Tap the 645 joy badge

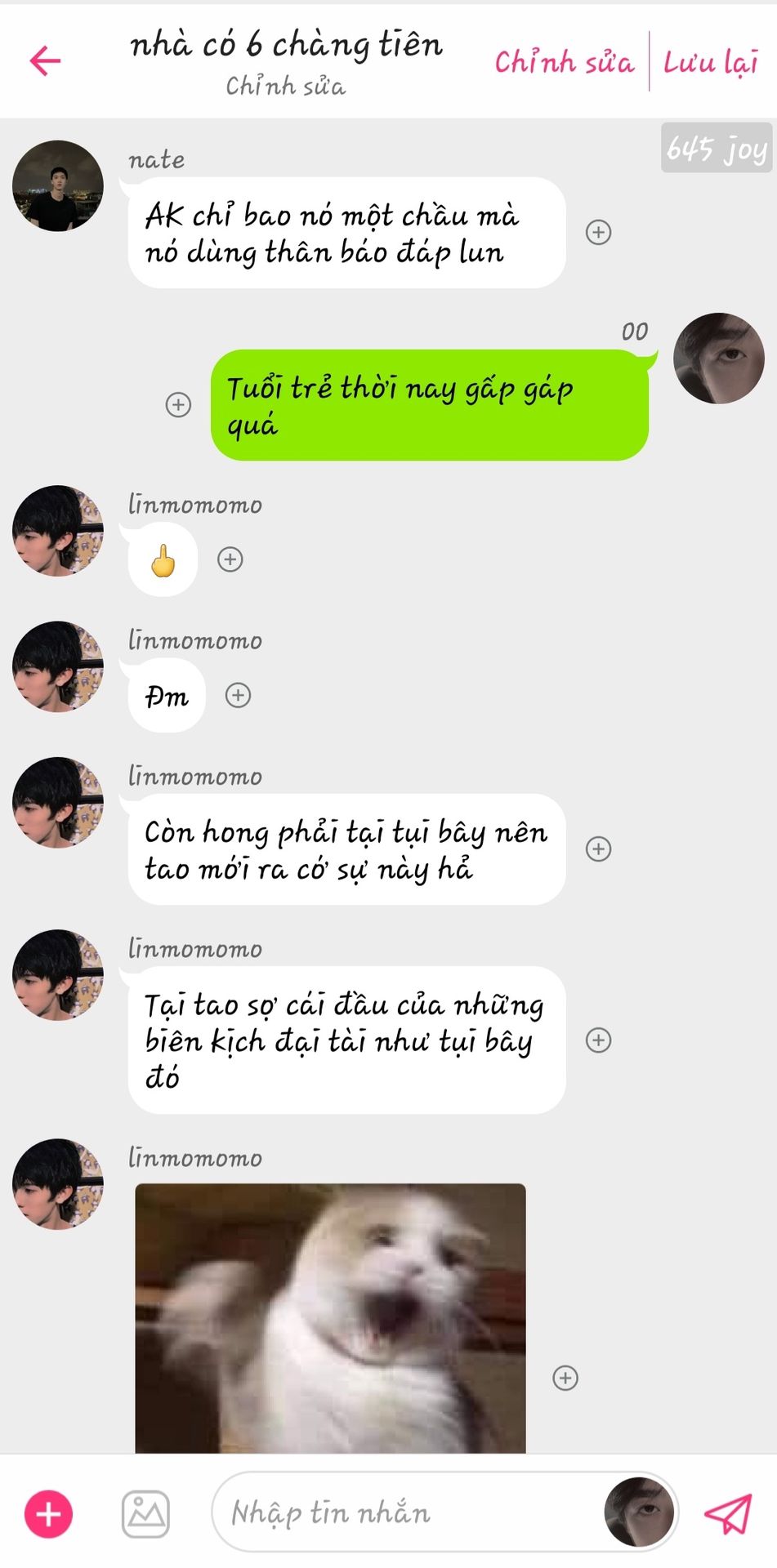(717, 148)
